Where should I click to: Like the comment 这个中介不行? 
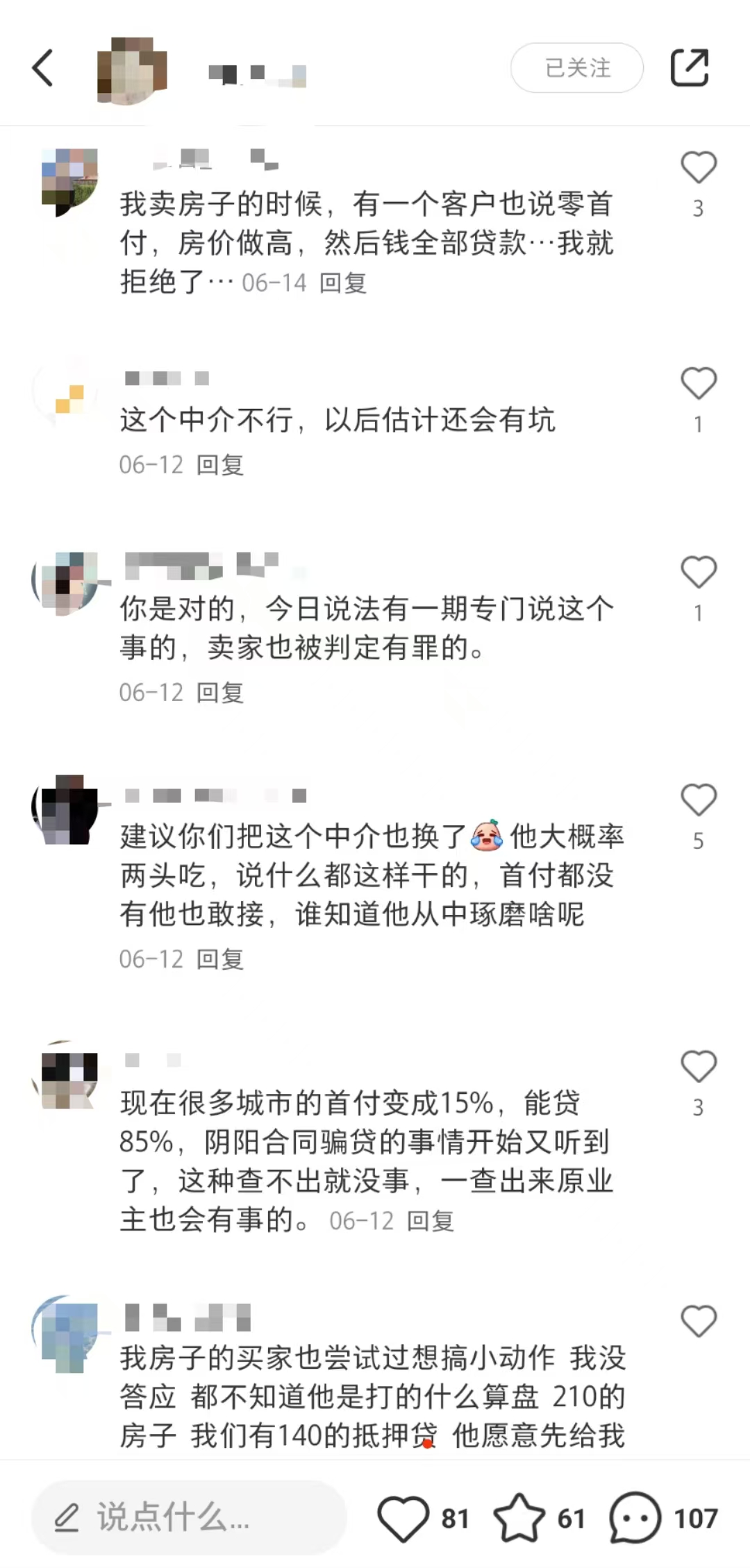coord(698,384)
